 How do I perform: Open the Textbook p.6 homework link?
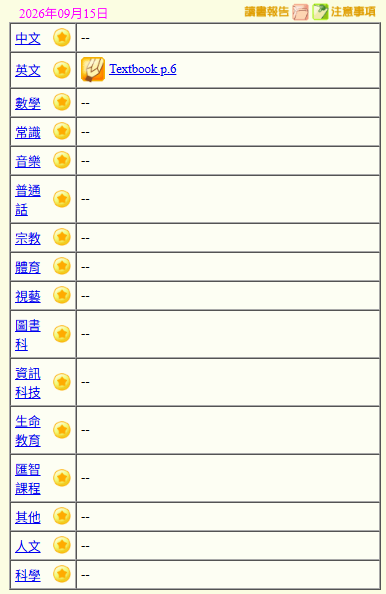pyautogui.click(x=143, y=69)
